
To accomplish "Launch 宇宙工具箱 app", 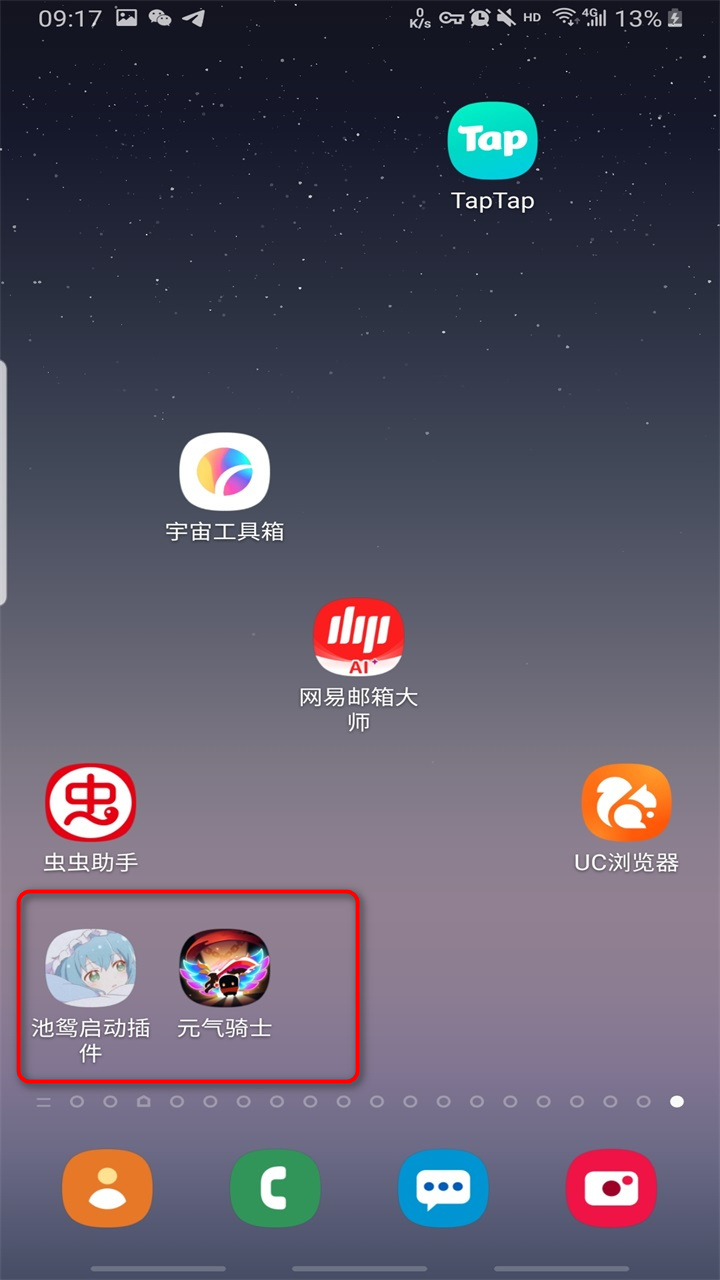I will click(x=225, y=472).
